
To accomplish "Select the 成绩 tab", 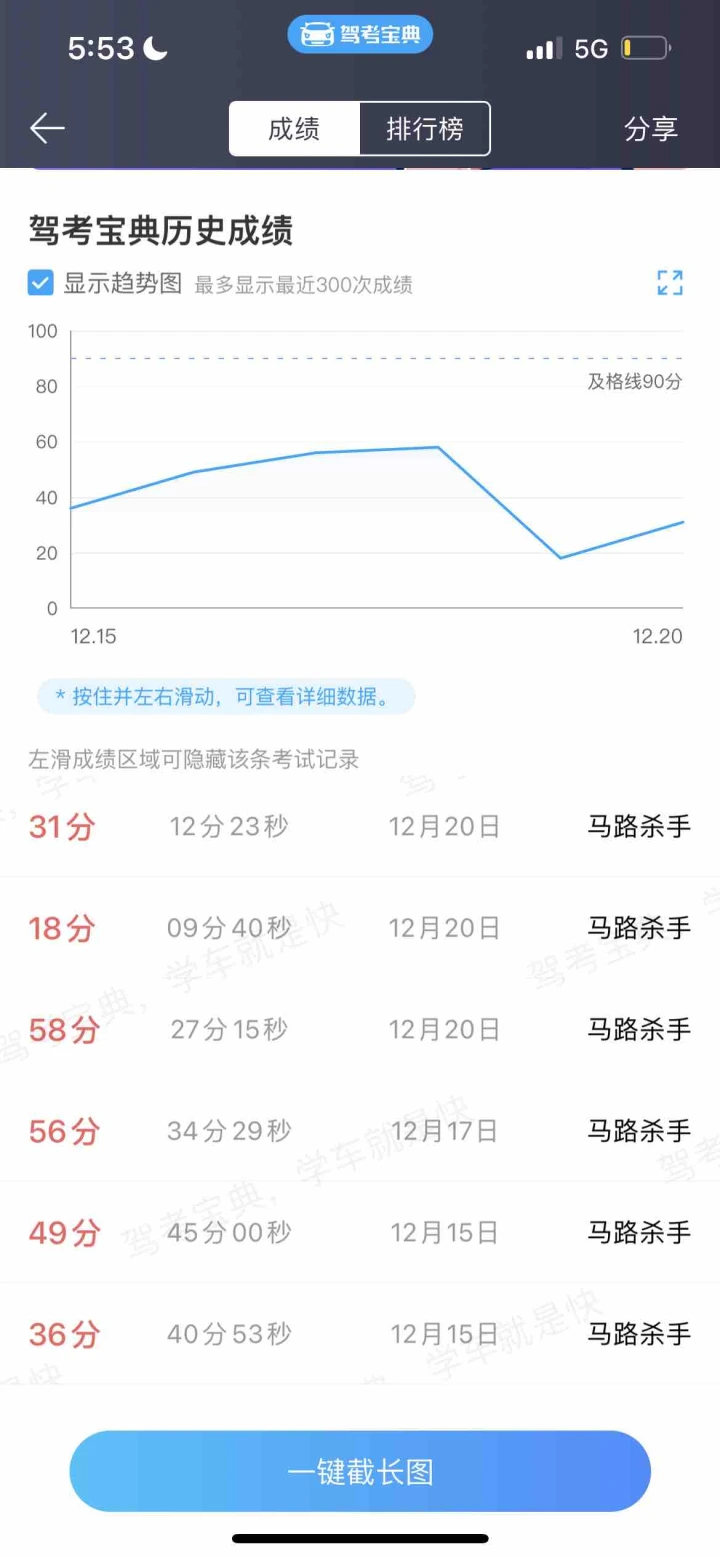I will (294, 129).
